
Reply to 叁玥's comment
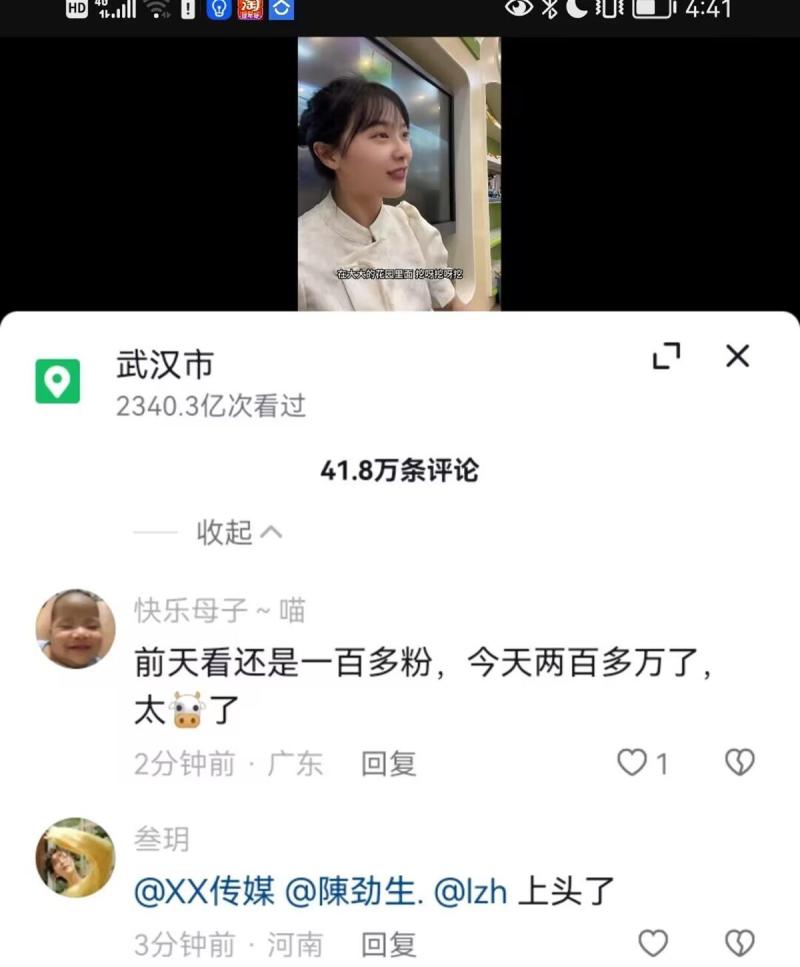(388, 944)
